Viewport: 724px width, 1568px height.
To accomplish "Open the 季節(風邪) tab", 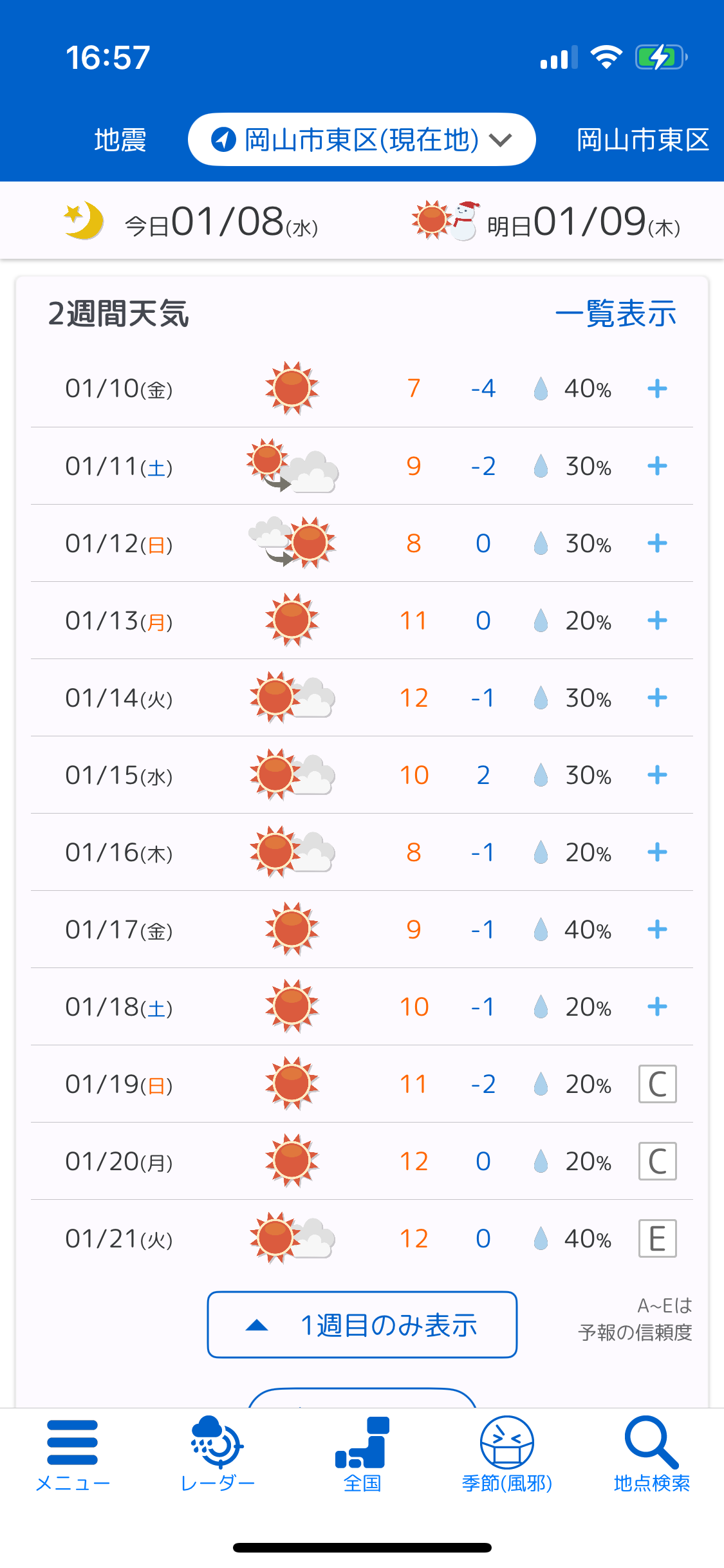I will pyautogui.click(x=507, y=1454).
